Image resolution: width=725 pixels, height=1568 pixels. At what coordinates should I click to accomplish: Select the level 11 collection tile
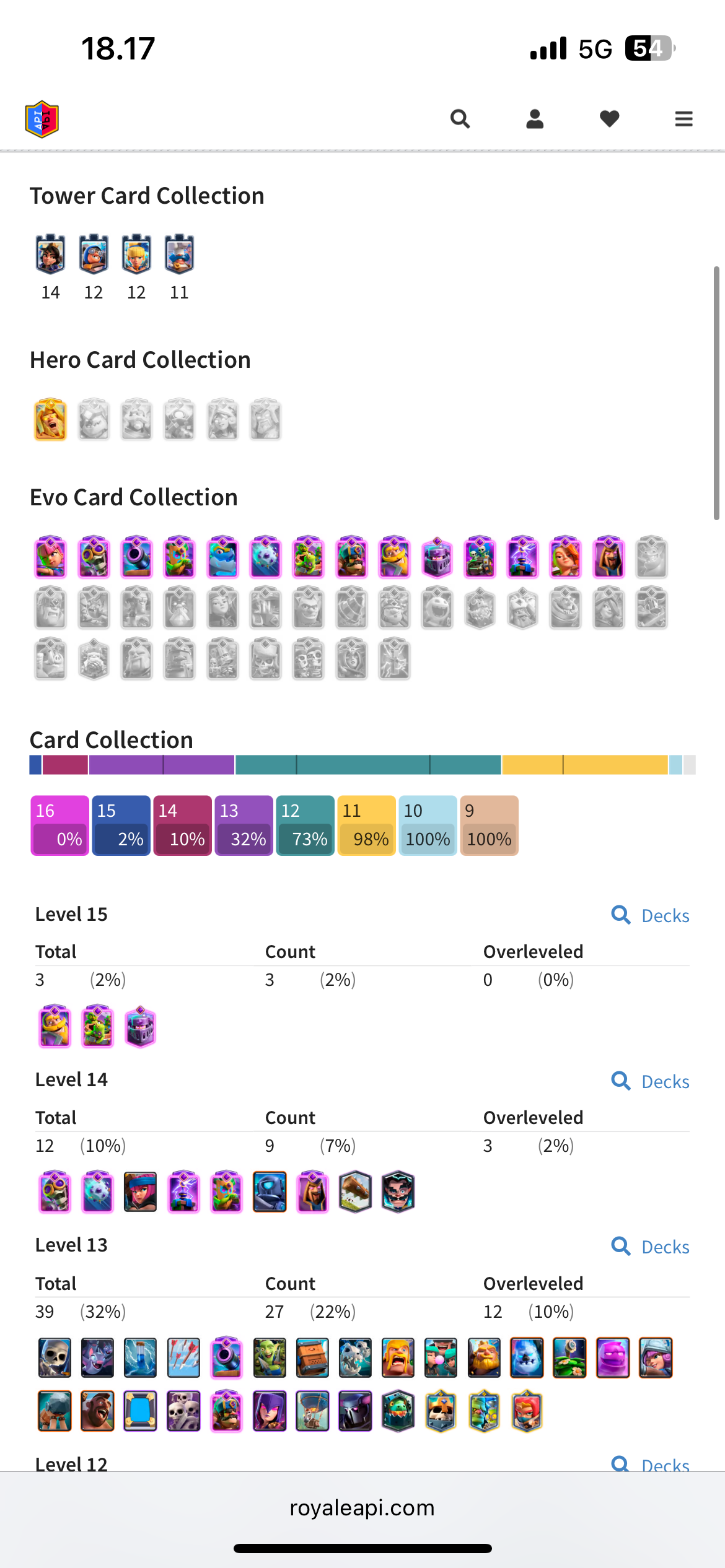[x=366, y=825]
